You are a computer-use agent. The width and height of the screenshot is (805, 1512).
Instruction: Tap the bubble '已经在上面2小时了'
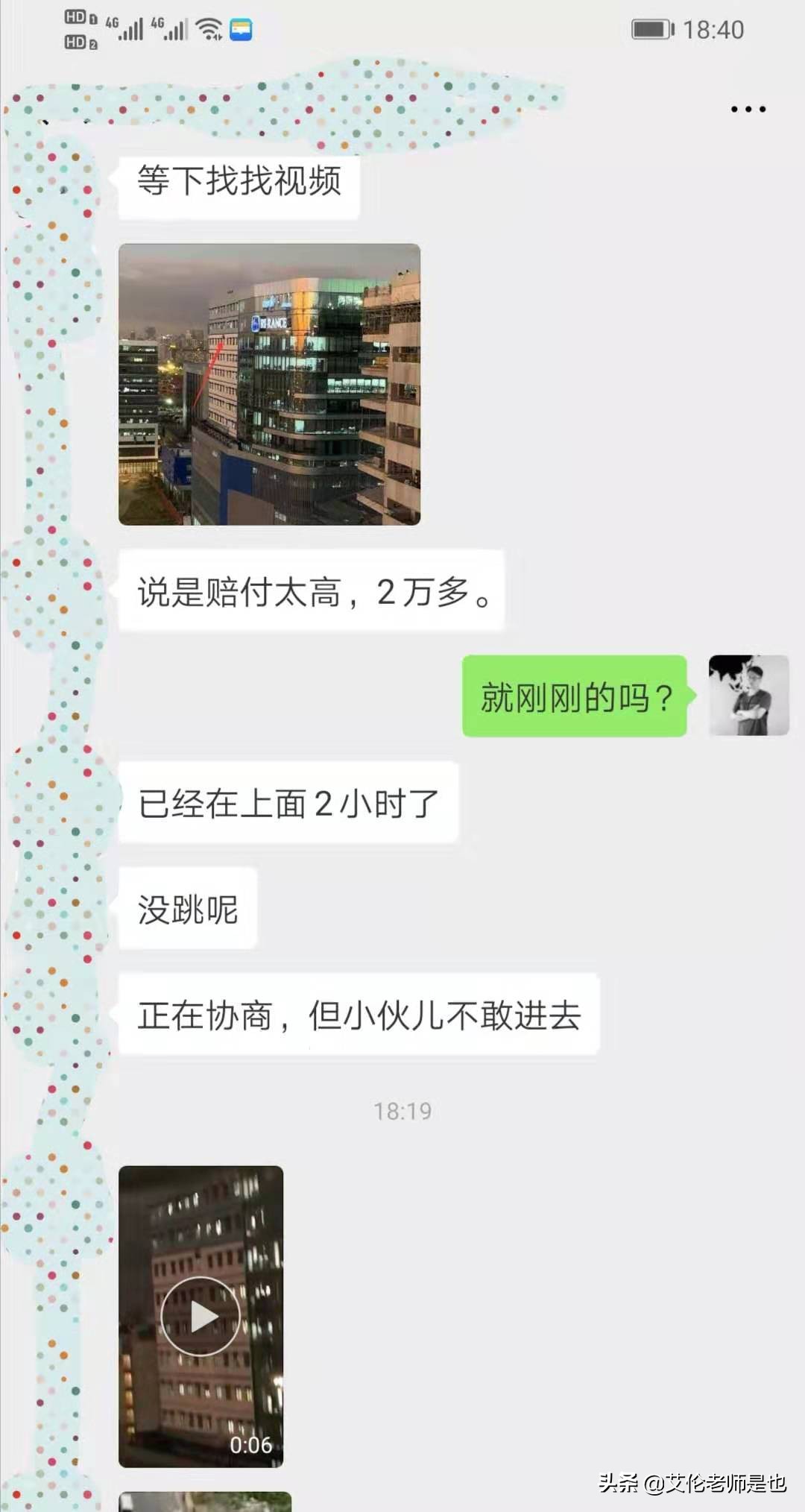pyautogui.click(x=286, y=801)
